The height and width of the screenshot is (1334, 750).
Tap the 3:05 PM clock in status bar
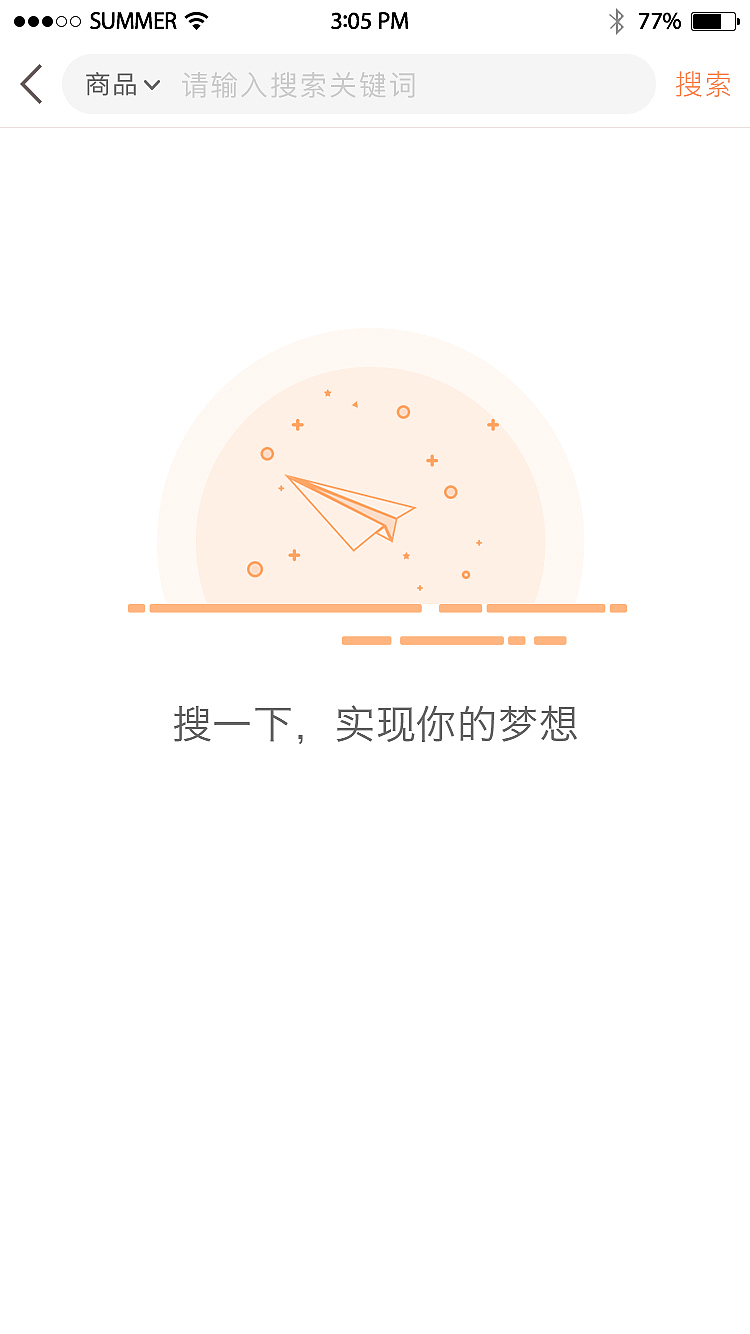[370, 19]
